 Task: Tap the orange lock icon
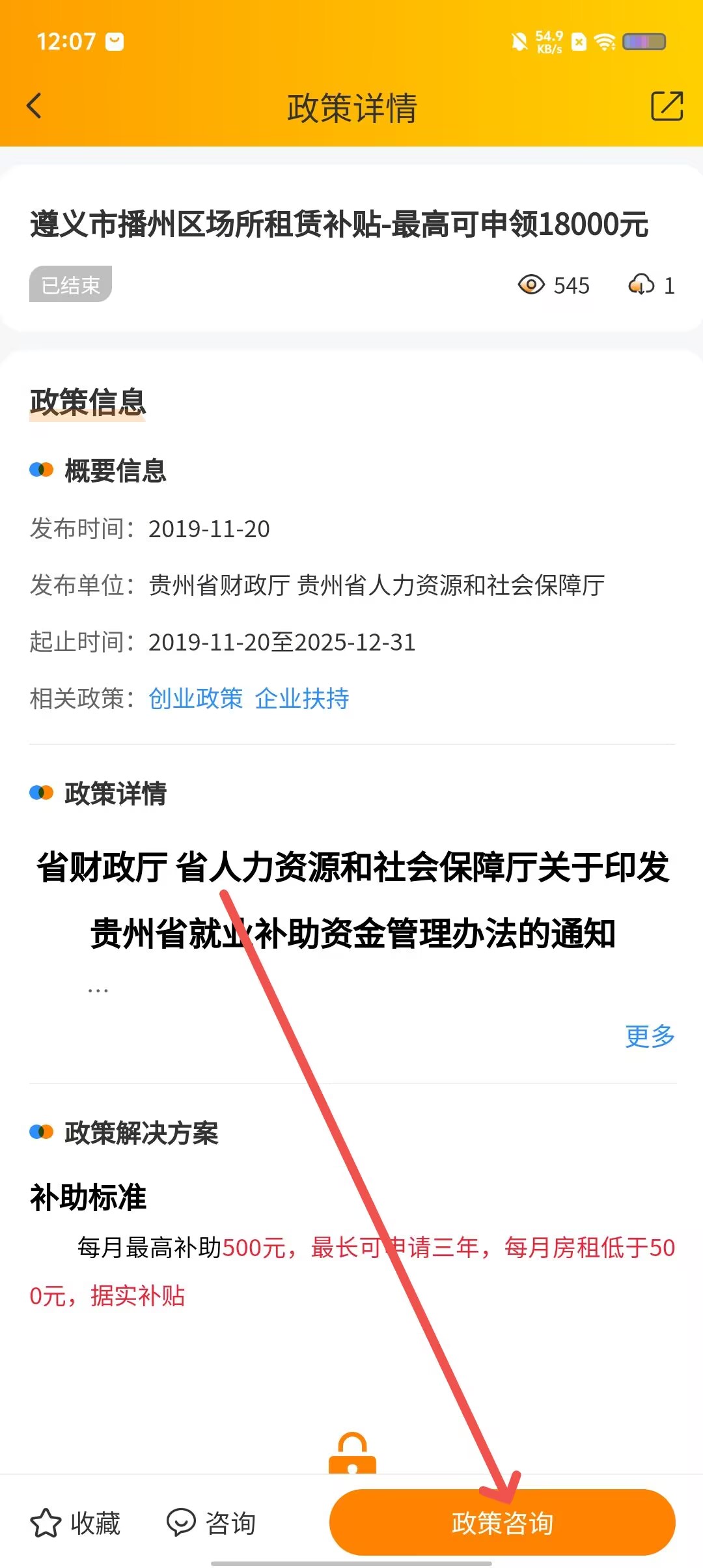tap(352, 1453)
